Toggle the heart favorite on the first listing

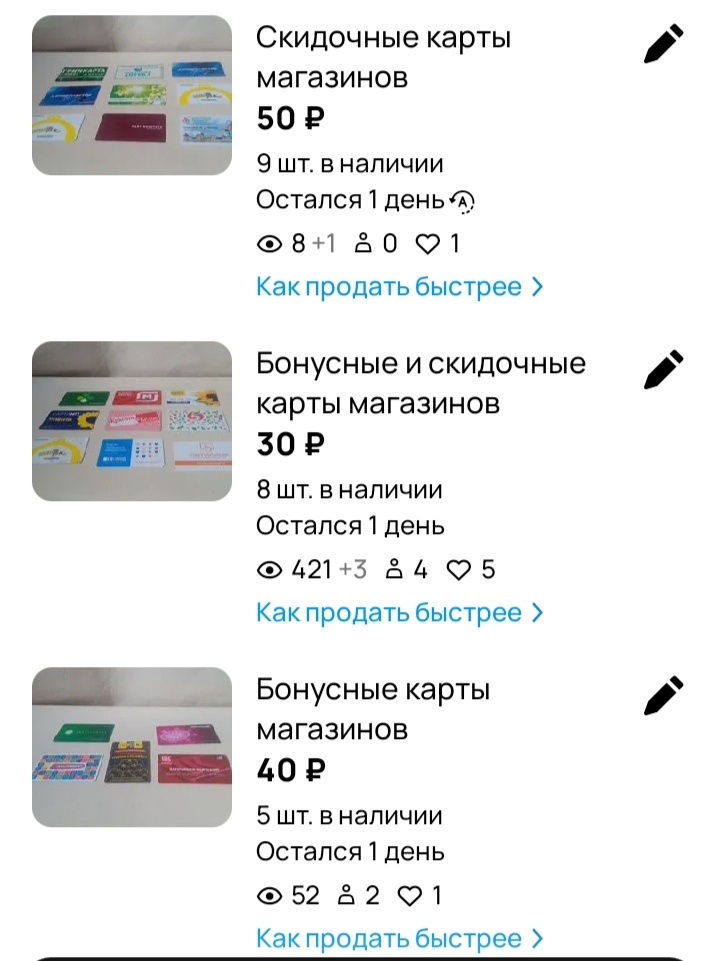click(429, 241)
